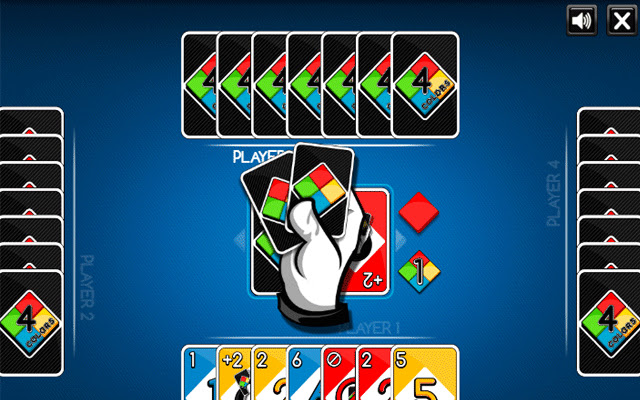The image size is (640, 400).
Task: Select the red 2 card
Action: point(375,373)
